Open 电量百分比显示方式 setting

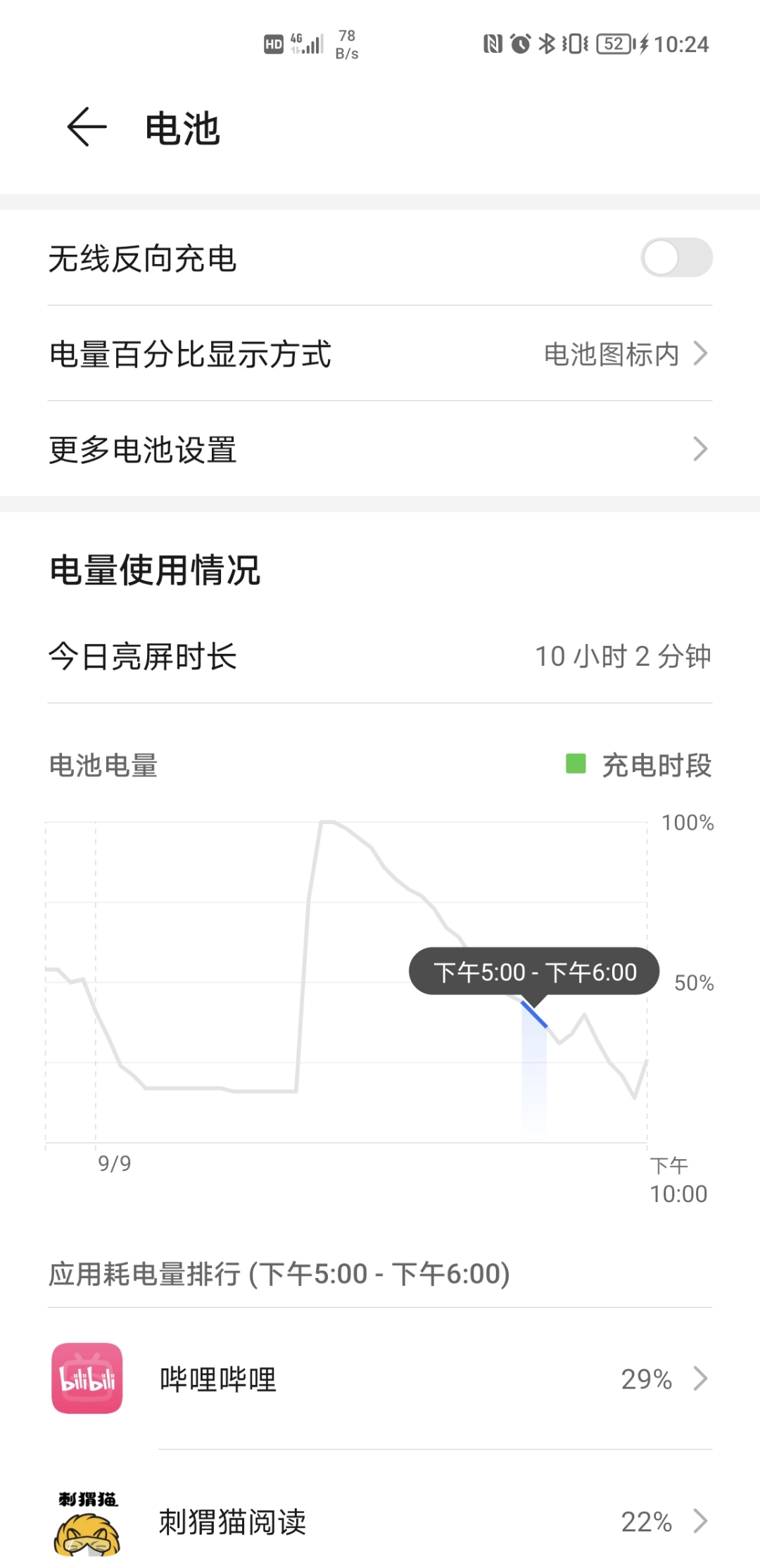coord(380,353)
